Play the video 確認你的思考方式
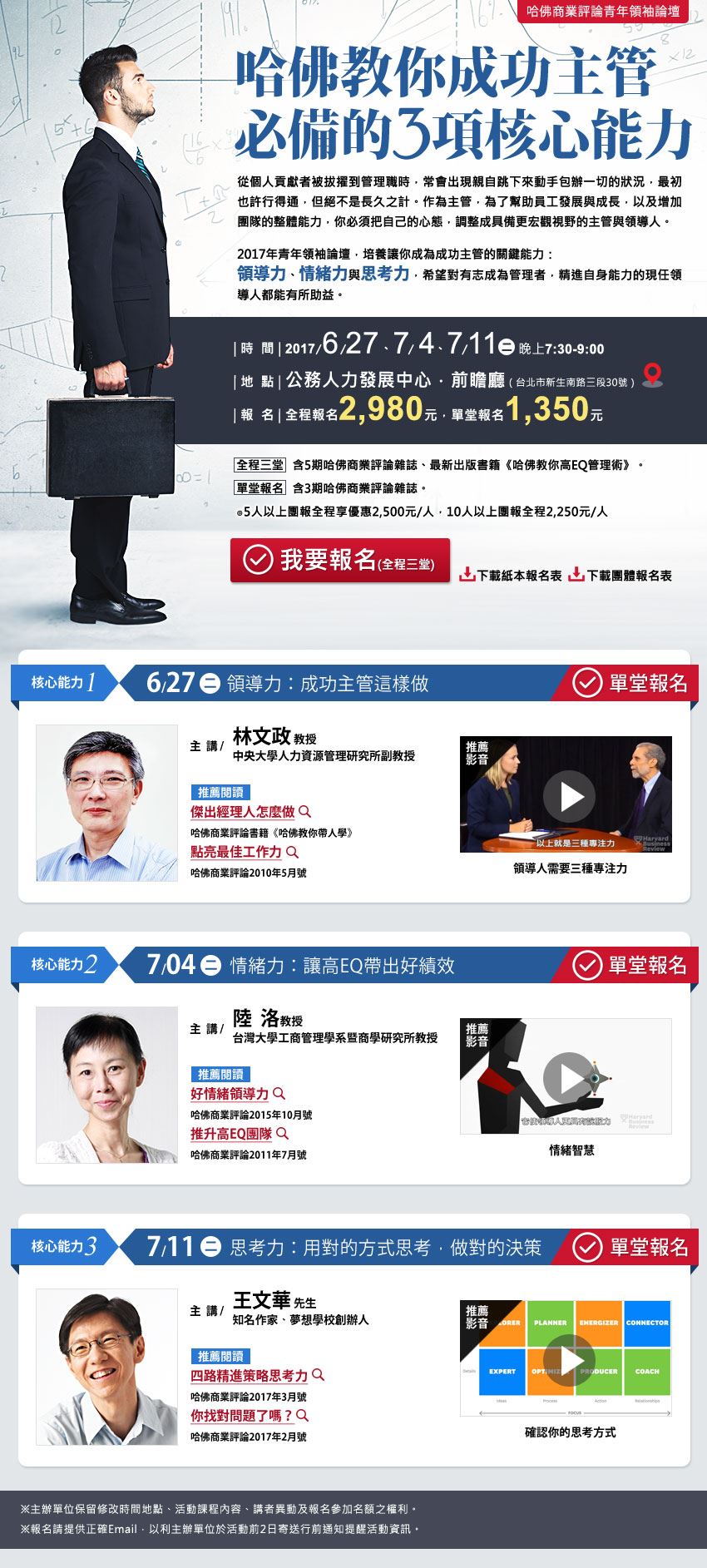This screenshot has height=1568, width=707. [x=566, y=1358]
